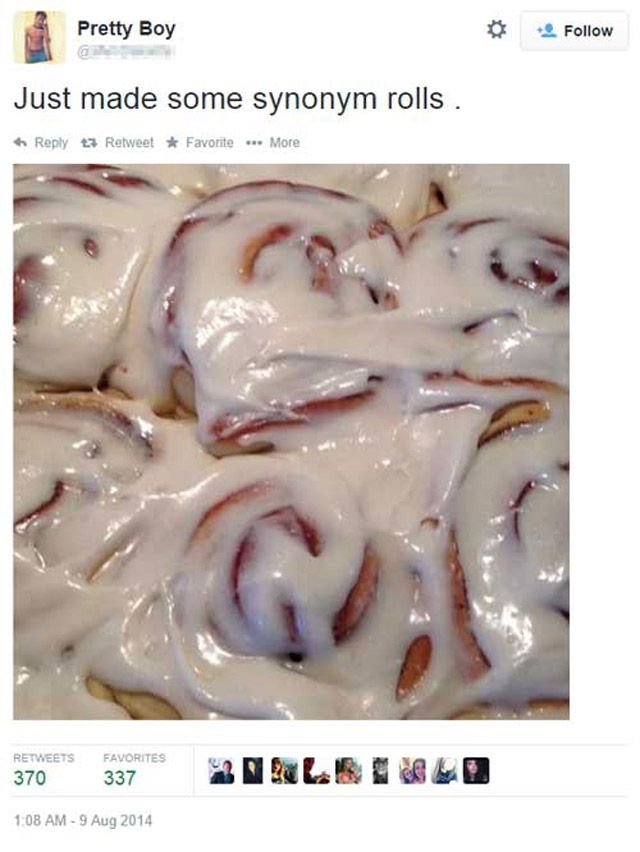The height and width of the screenshot is (852, 640).
Task: View the 370 retweets list
Action: click(30, 777)
